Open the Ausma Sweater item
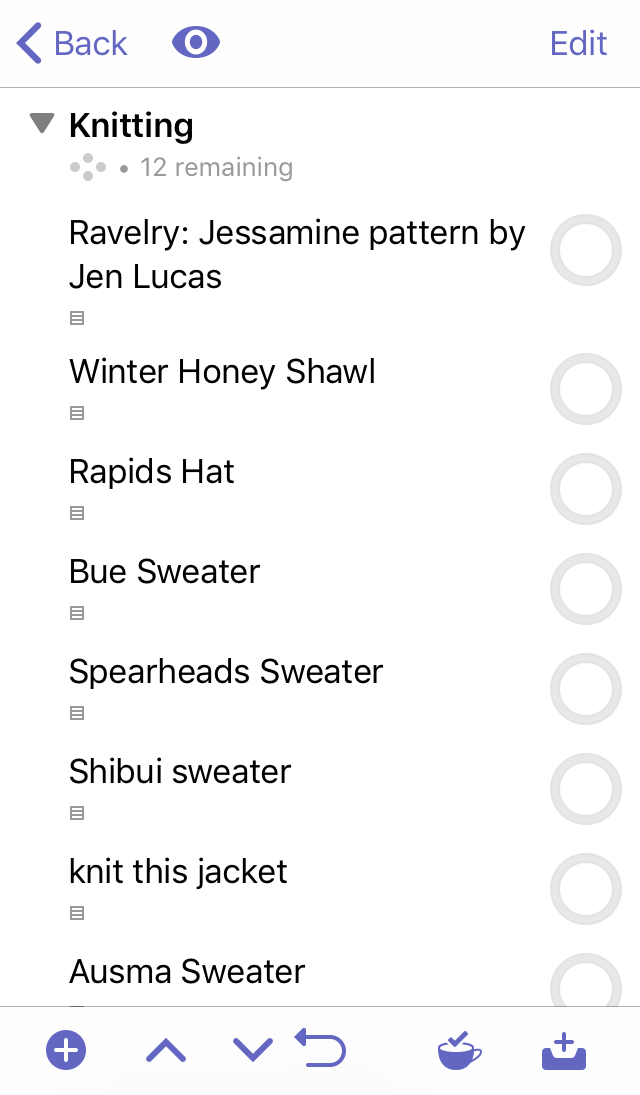 click(187, 971)
